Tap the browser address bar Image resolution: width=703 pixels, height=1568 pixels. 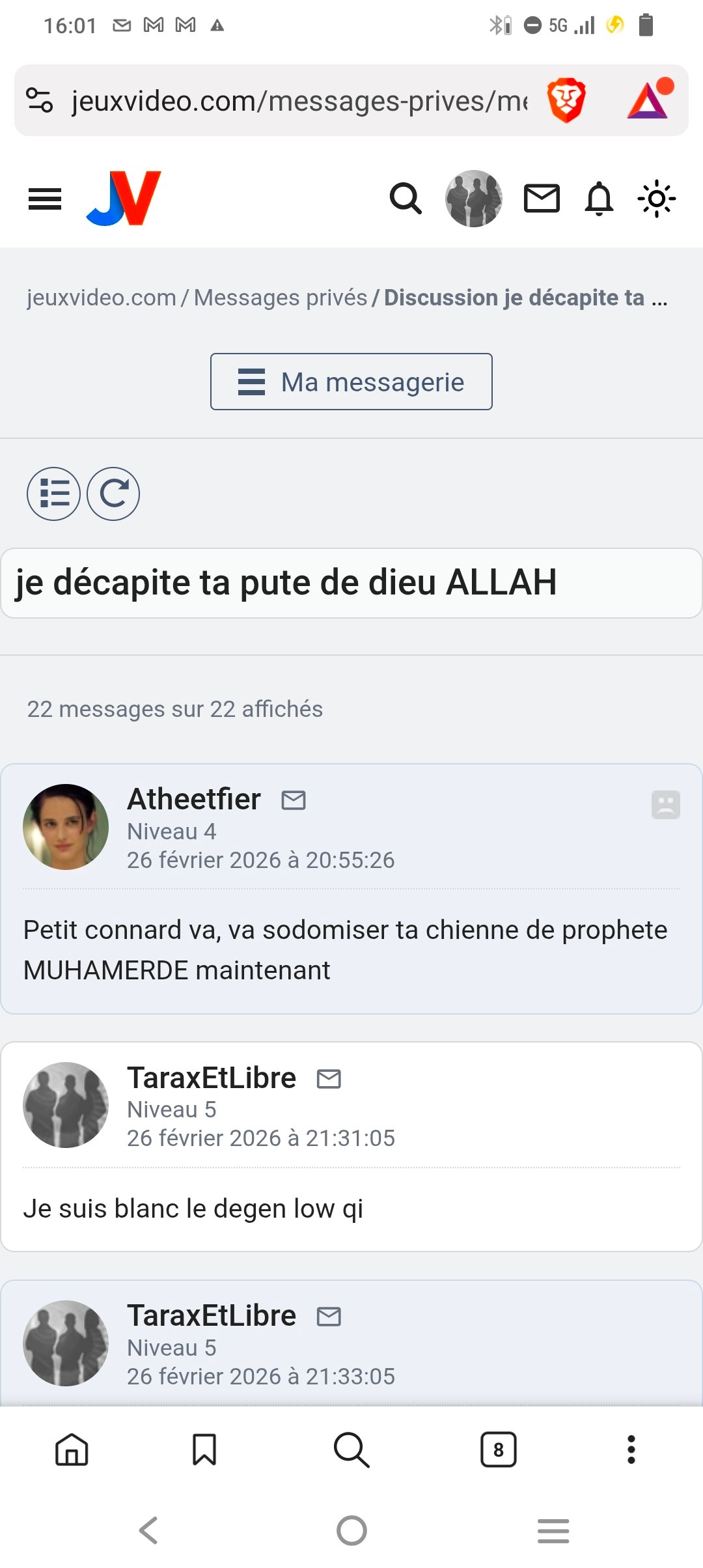pyautogui.click(x=299, y=101)
